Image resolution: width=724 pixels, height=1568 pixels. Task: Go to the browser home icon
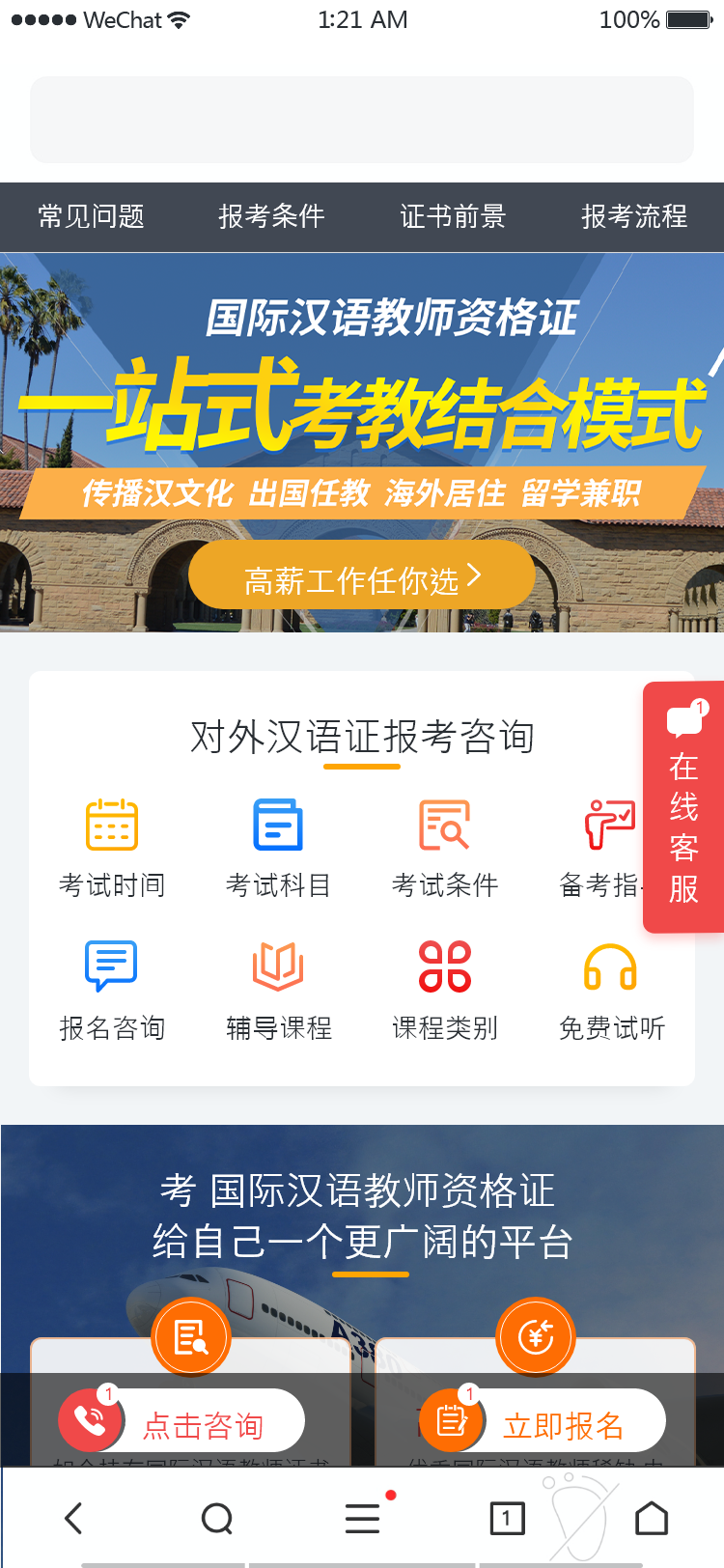coord(652,1518)
